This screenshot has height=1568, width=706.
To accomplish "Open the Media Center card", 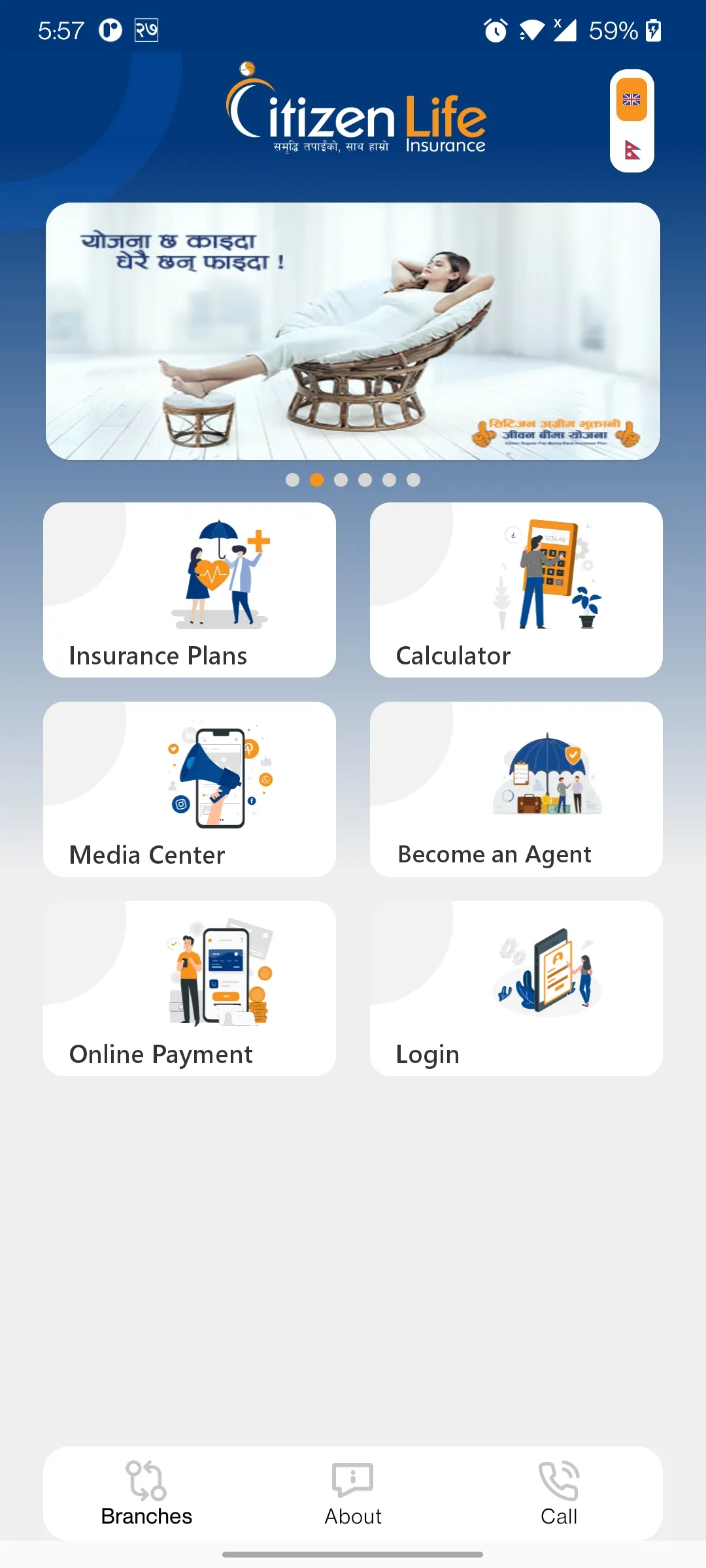I will point(190,789).
